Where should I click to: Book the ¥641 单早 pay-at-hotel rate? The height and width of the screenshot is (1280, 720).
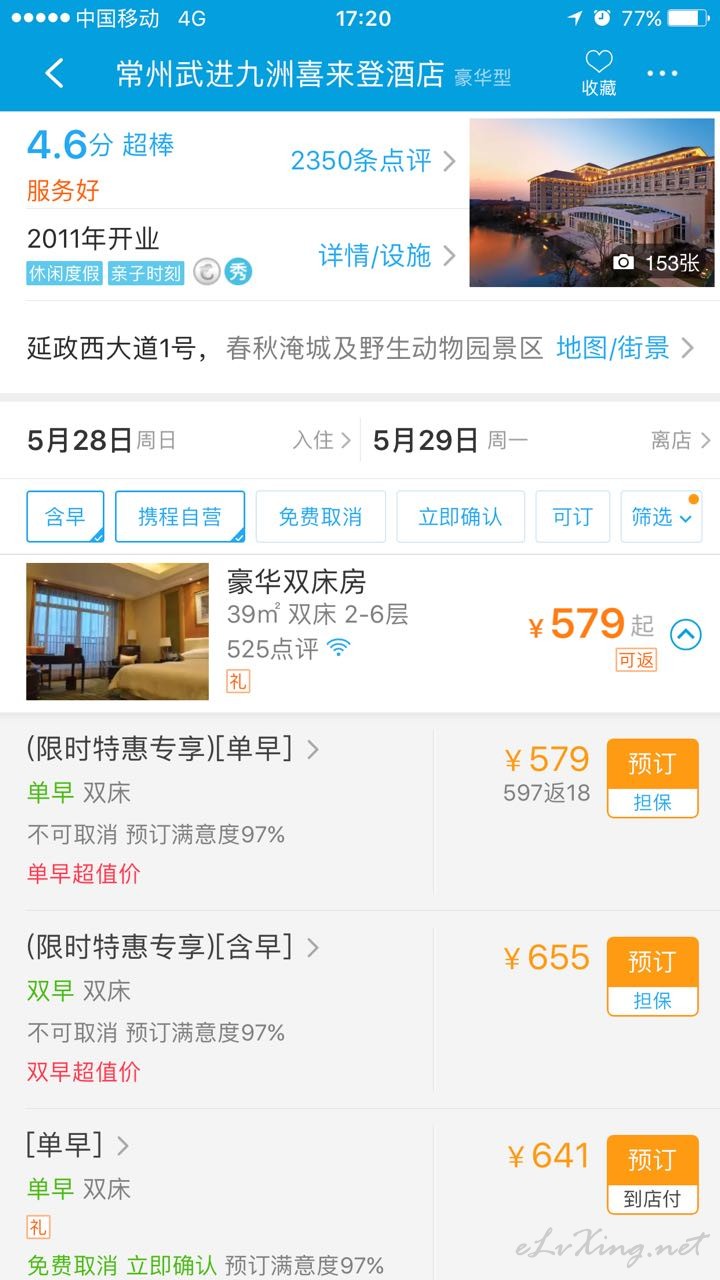[x=652, y=1175]
